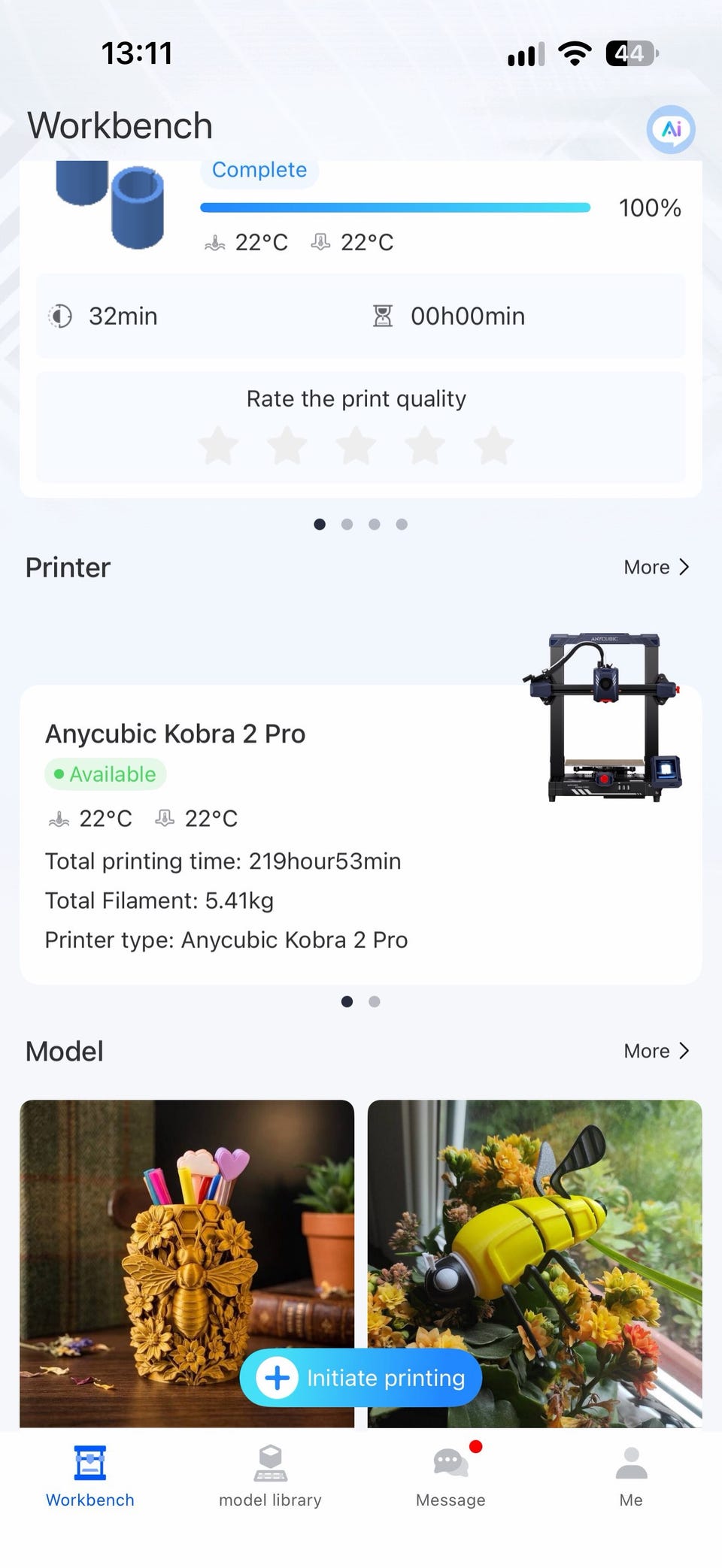Open the Anycubic Kobra 2 Pro card
The image size is (722, 1568).
click(361, 834)
